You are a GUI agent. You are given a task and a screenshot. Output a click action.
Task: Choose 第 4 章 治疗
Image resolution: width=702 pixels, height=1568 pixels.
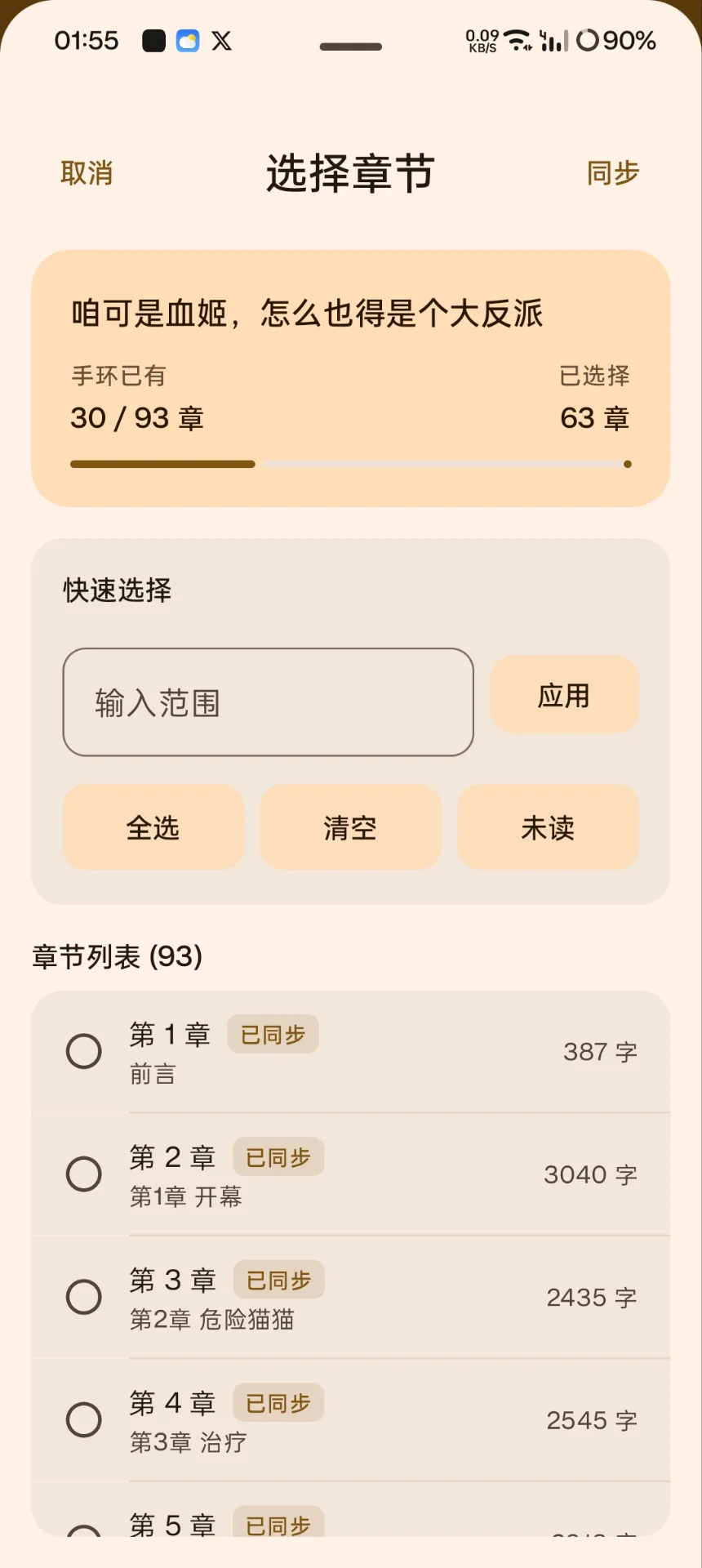coord(84,1420)
